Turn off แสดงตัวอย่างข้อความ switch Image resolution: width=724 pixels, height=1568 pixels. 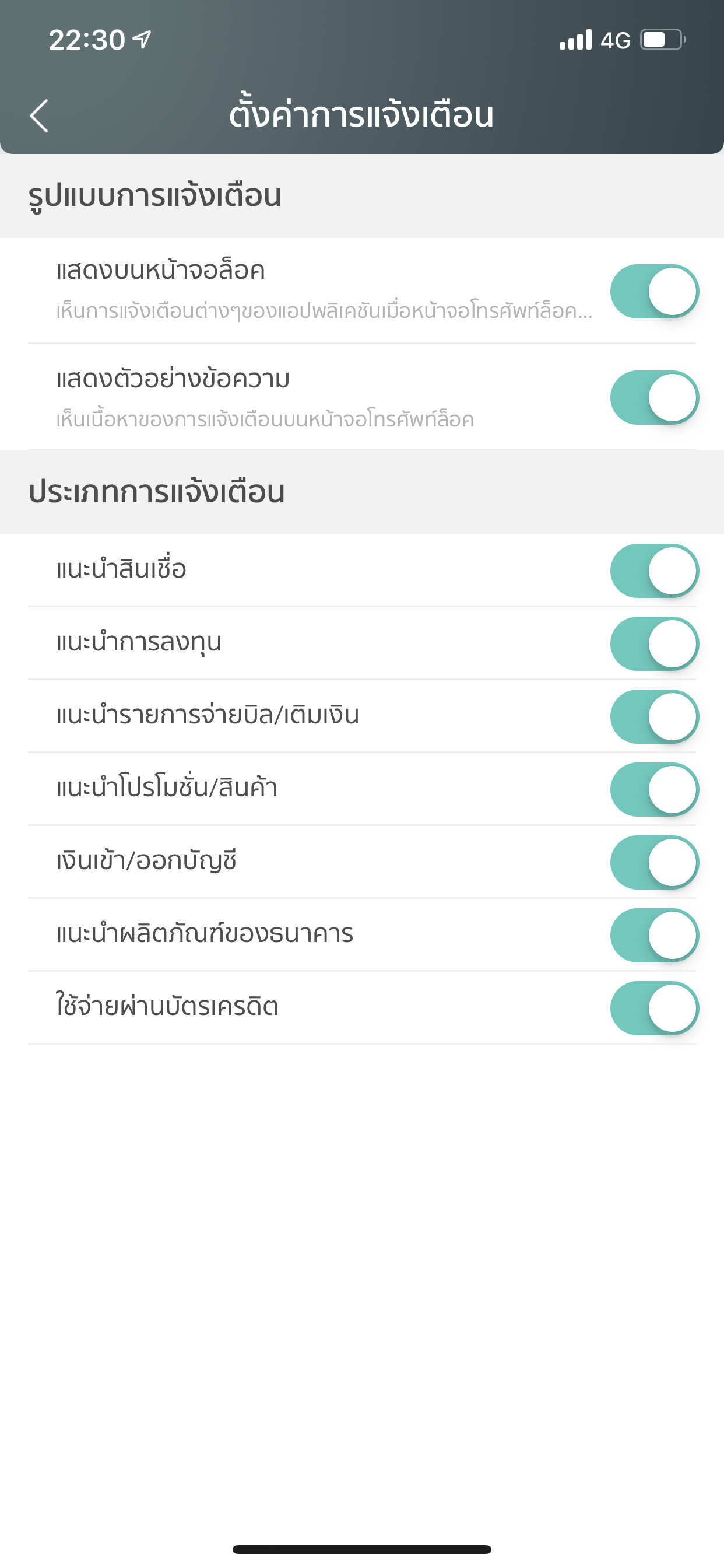(x=654, y=397)
